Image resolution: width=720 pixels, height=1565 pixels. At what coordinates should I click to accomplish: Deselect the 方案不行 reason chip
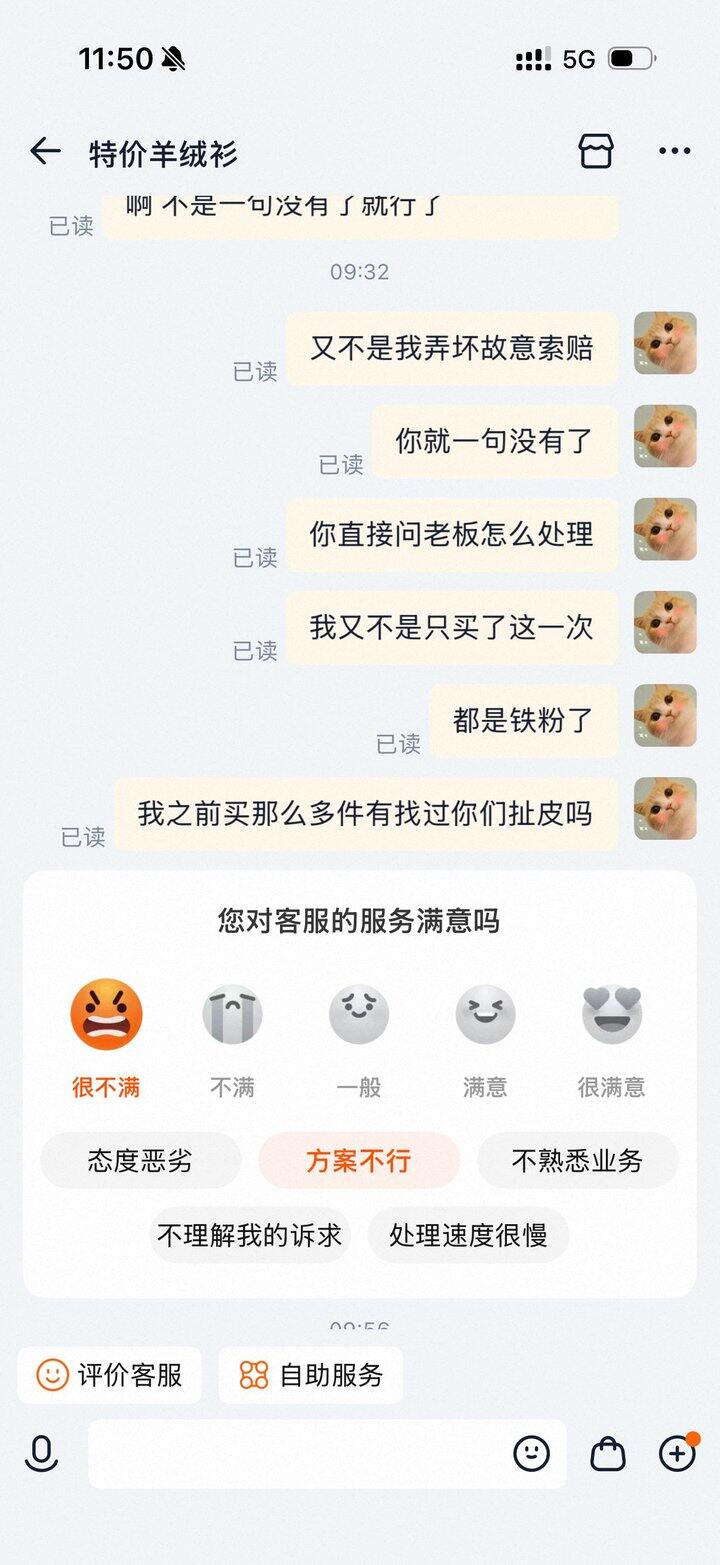coord(359,1160)
